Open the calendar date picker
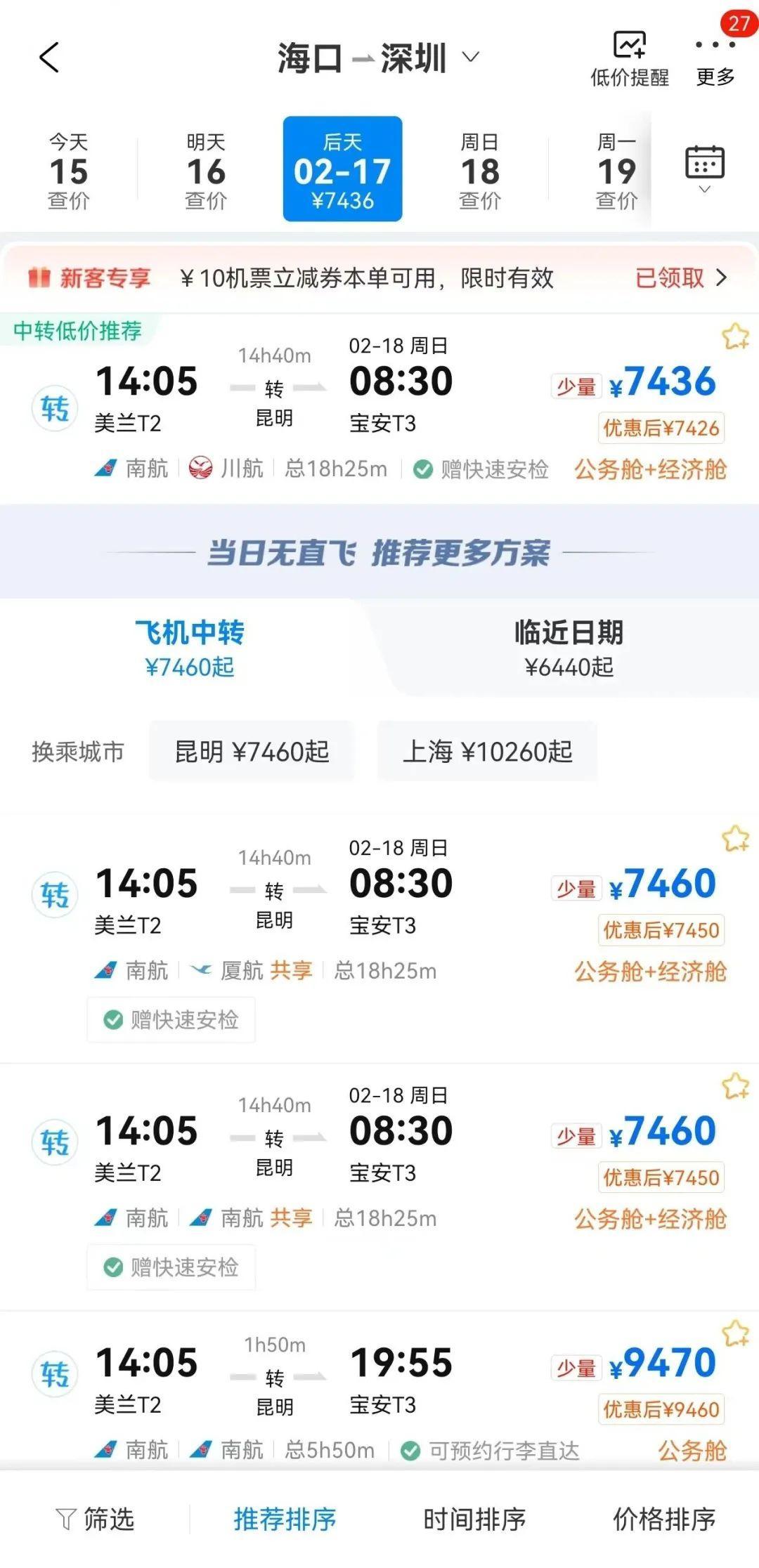The height and width of the screenshot is (1568, 759). [704, 169]
